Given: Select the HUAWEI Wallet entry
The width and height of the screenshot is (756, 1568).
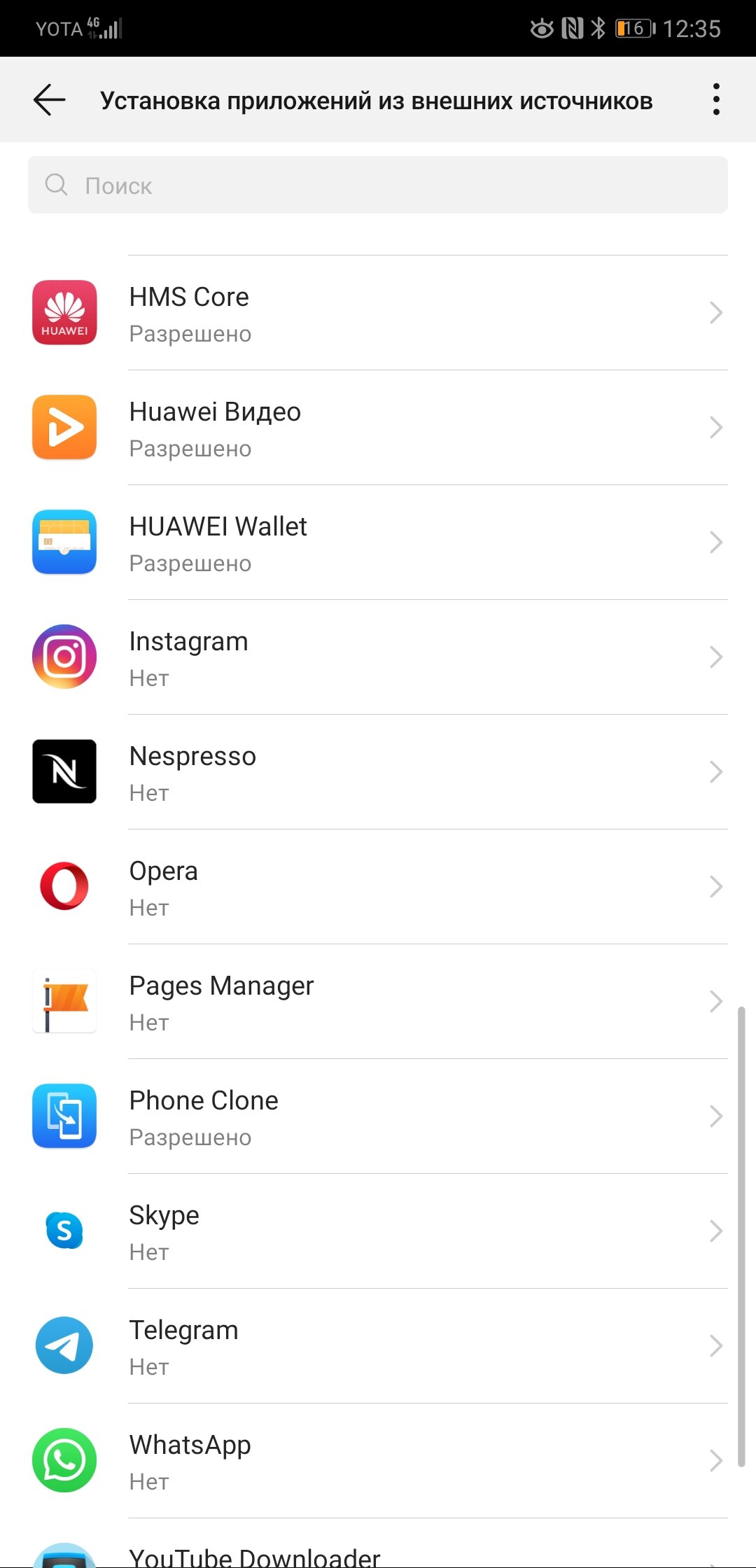Looking at the screenshot, I should pos(378,542).
